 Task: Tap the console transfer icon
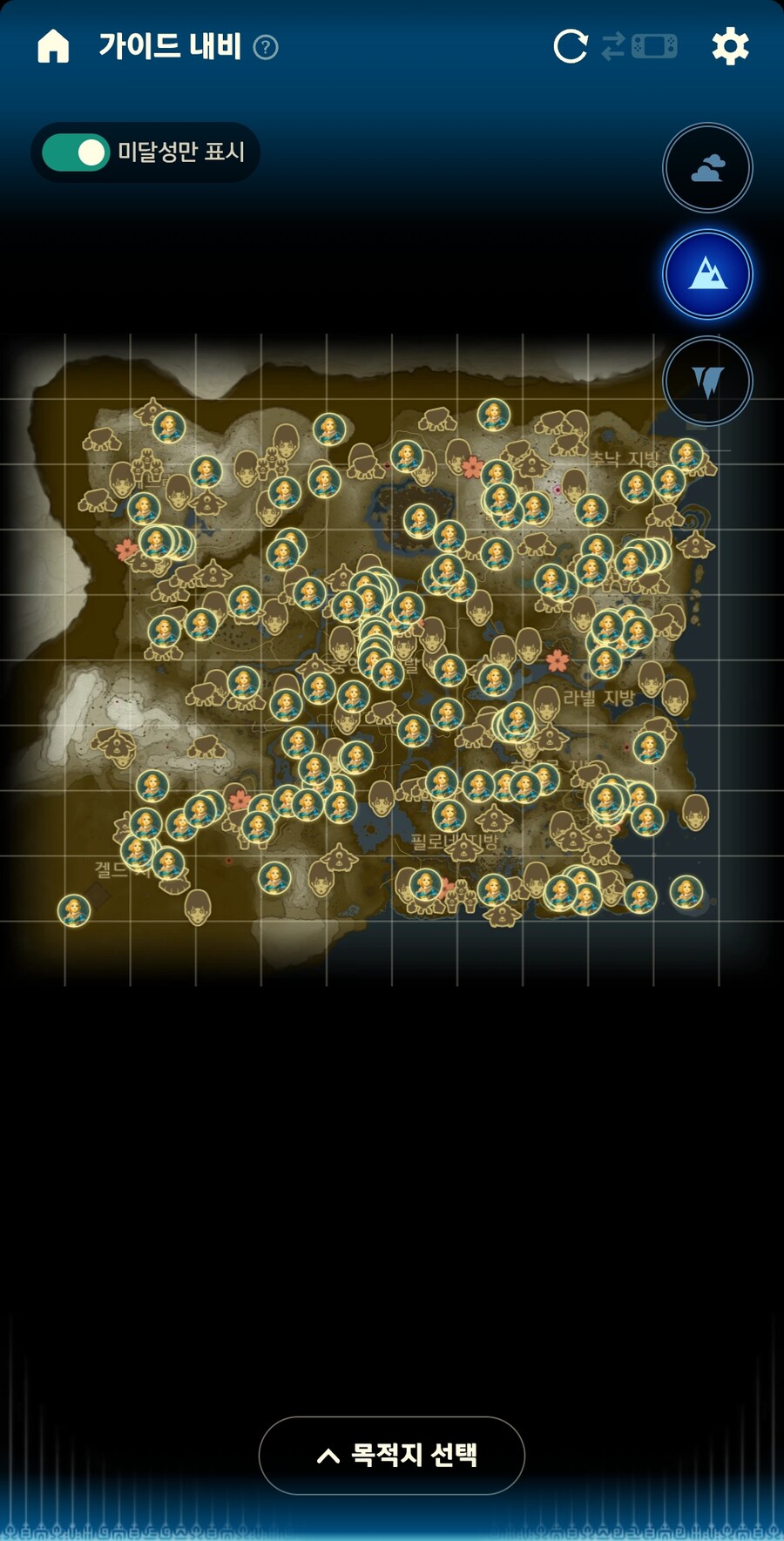pyautogui.click(x=640, y=46)
